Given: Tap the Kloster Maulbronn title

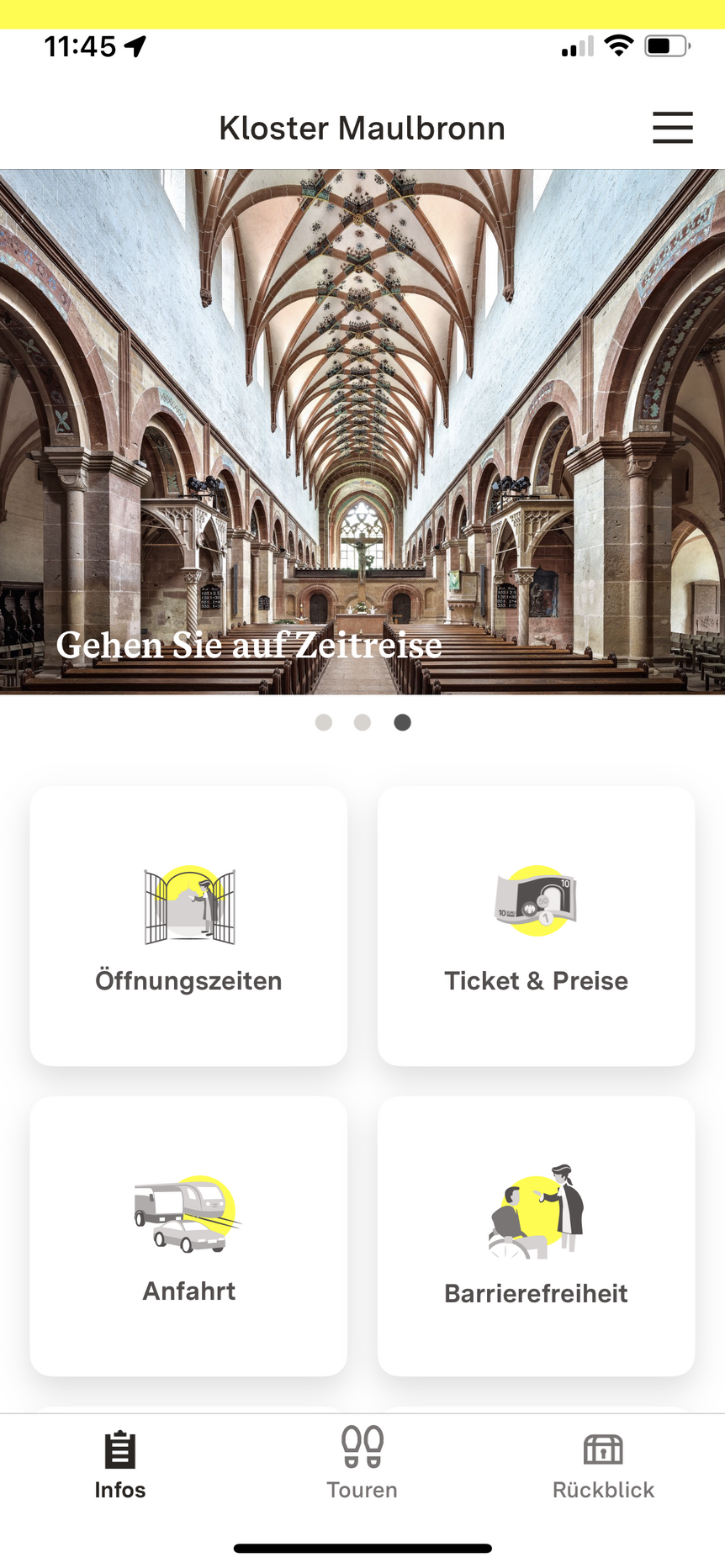Looking at the screenshot, I should click(362, 128).
